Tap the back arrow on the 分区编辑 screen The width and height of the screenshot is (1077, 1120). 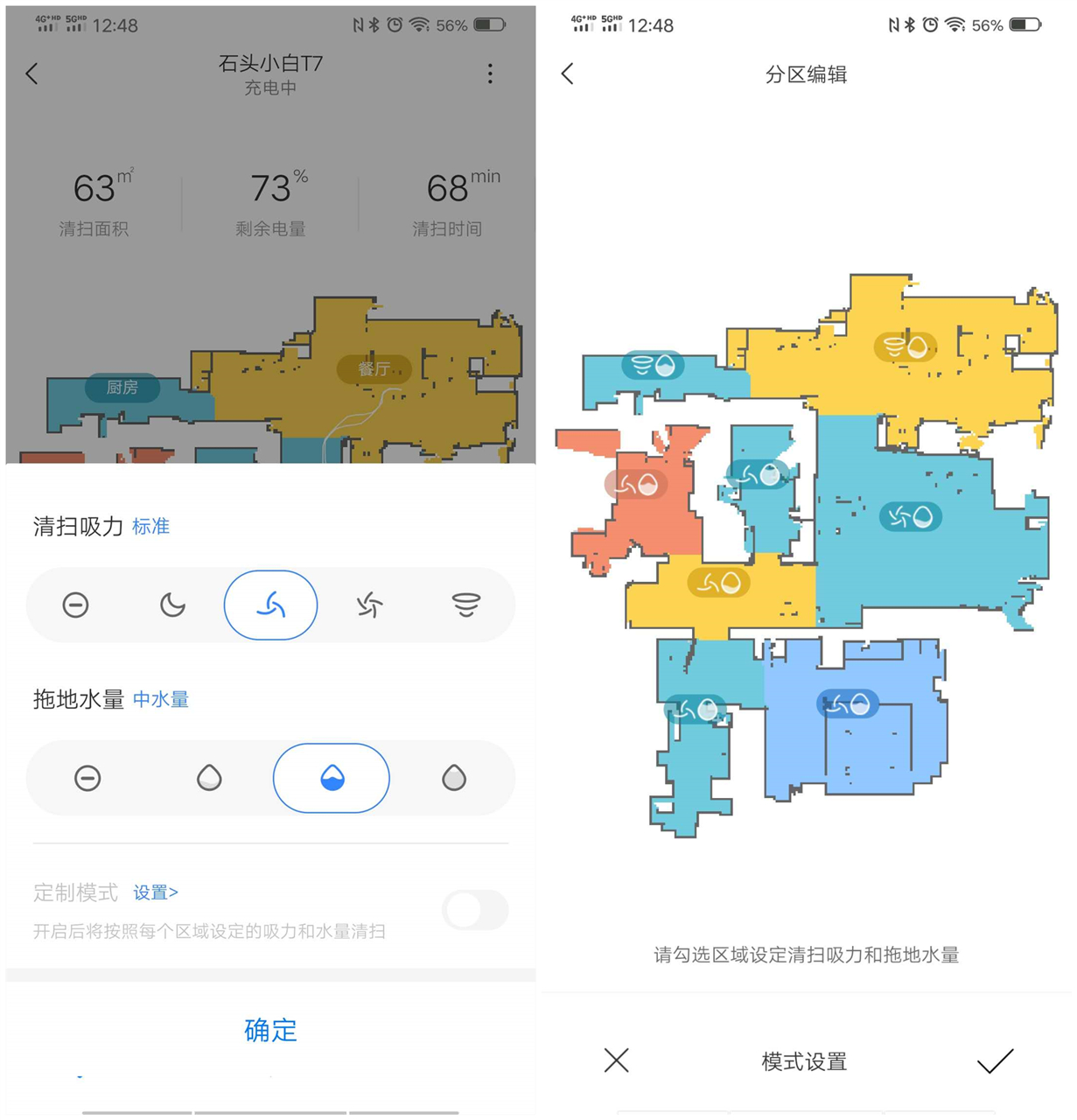(x=567, y=74)
